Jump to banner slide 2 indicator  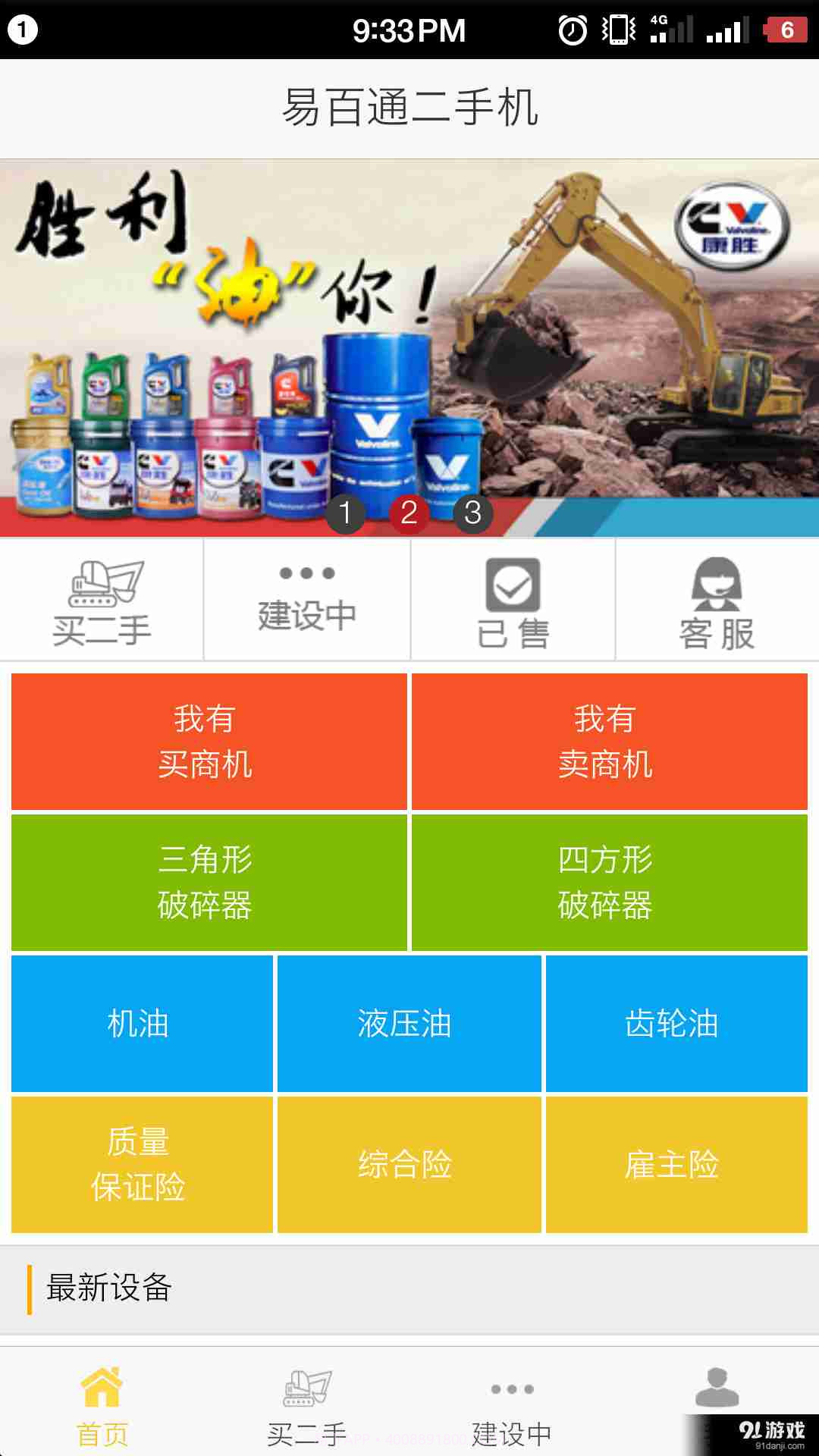coord(409,513)
